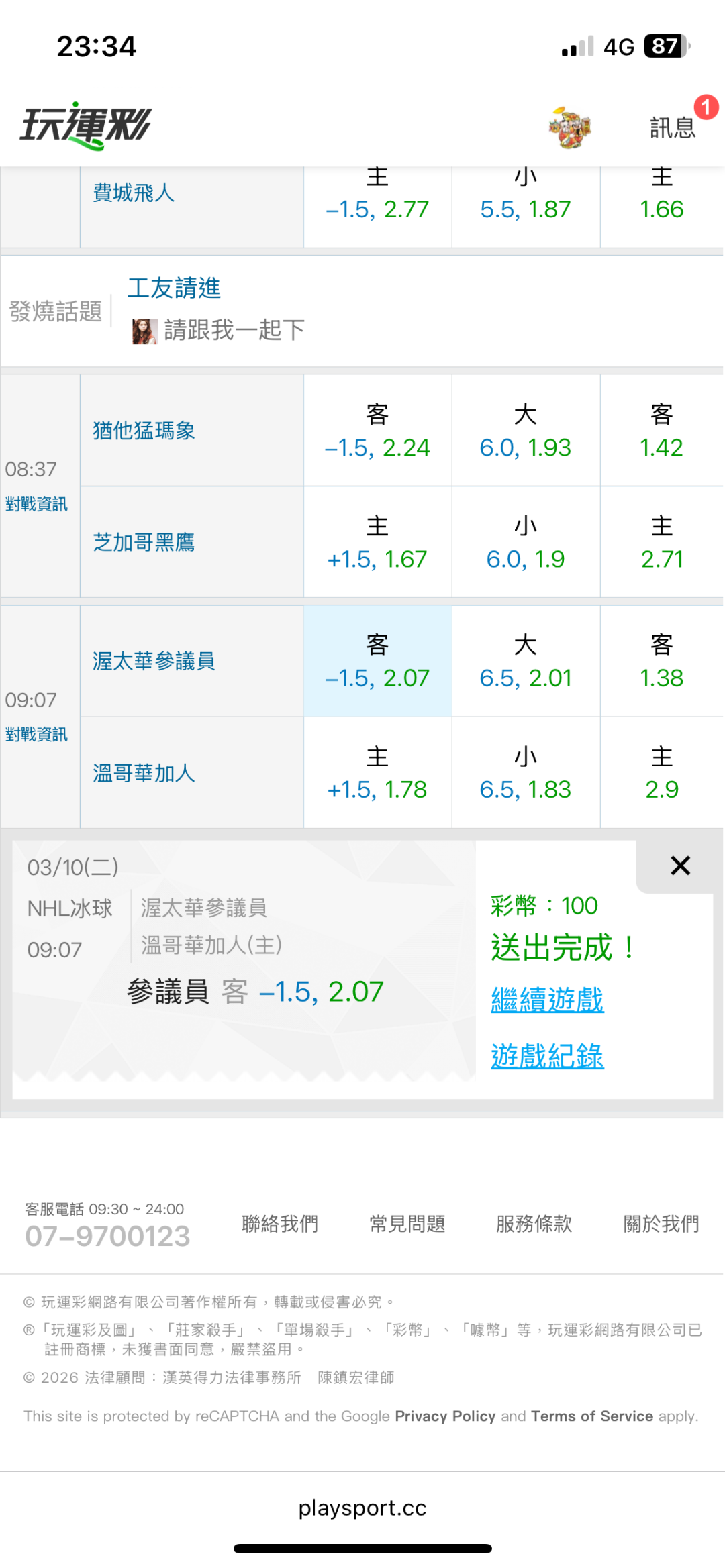Pick 大 6.5, 2.01 over option

pos(526,662)
